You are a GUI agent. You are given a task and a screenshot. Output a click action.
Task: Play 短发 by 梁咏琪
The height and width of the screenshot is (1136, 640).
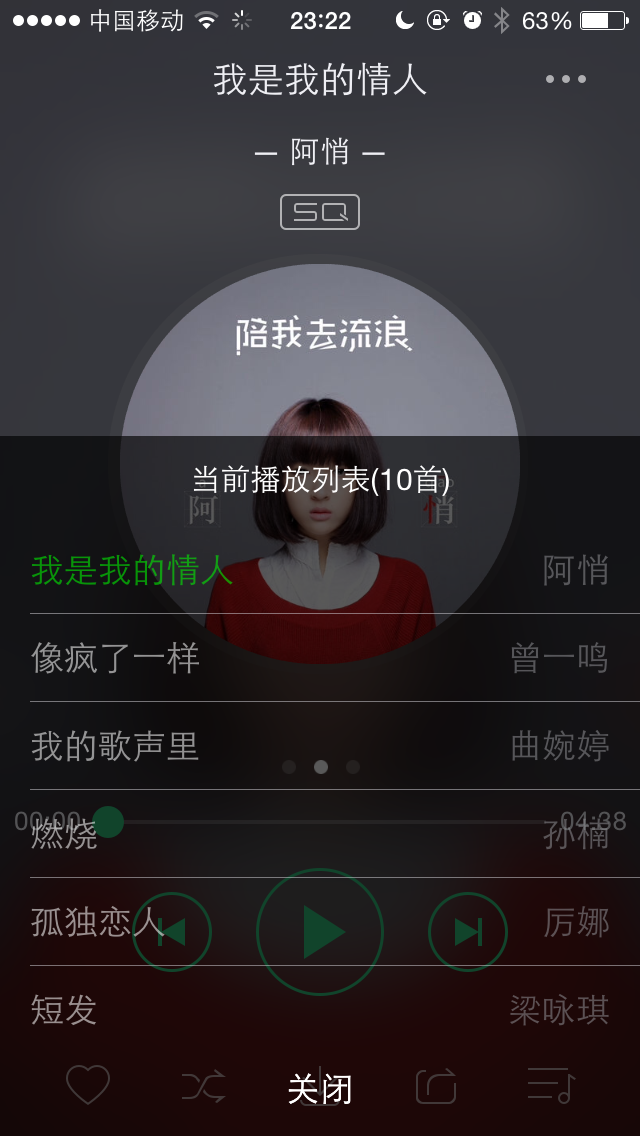pos(320,1009)
